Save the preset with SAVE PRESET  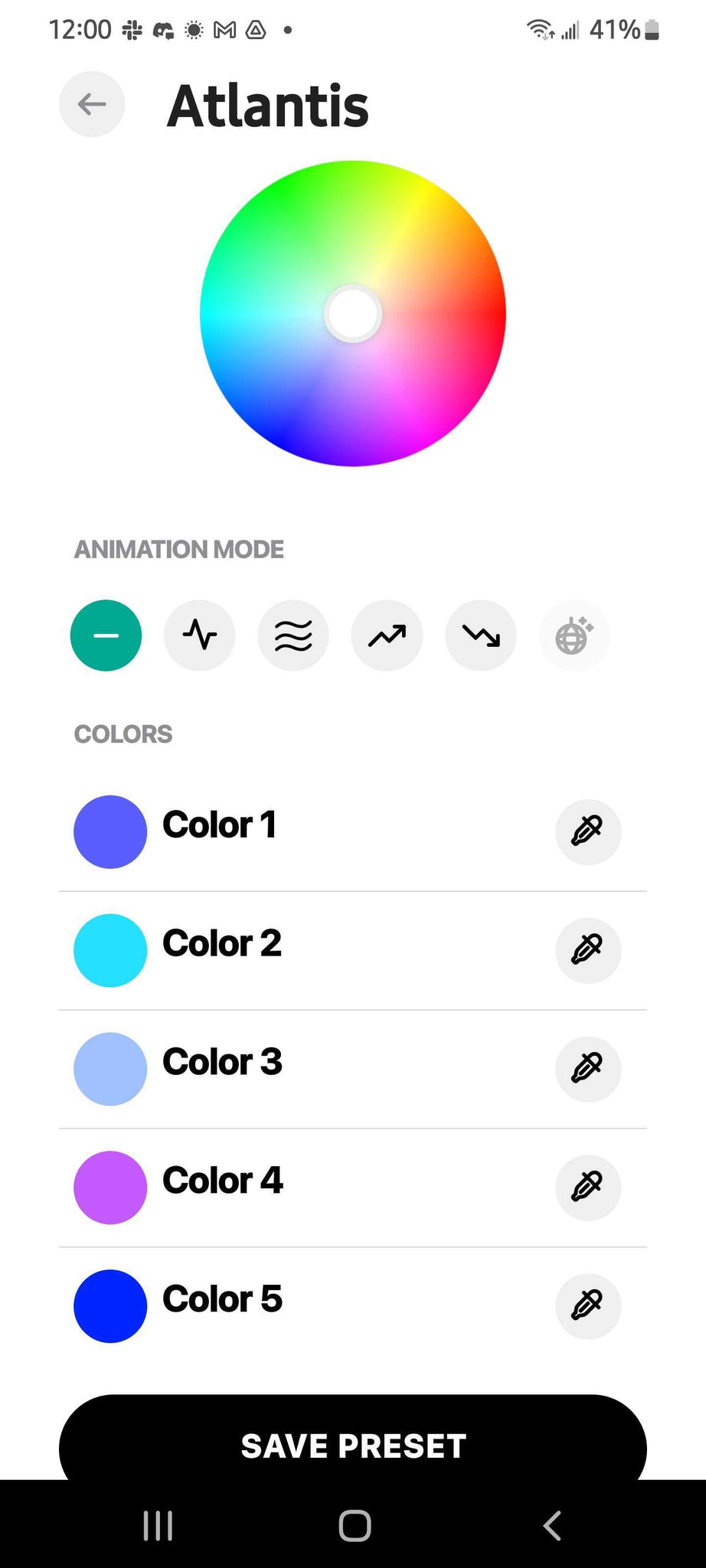[x=353, y=1439]
